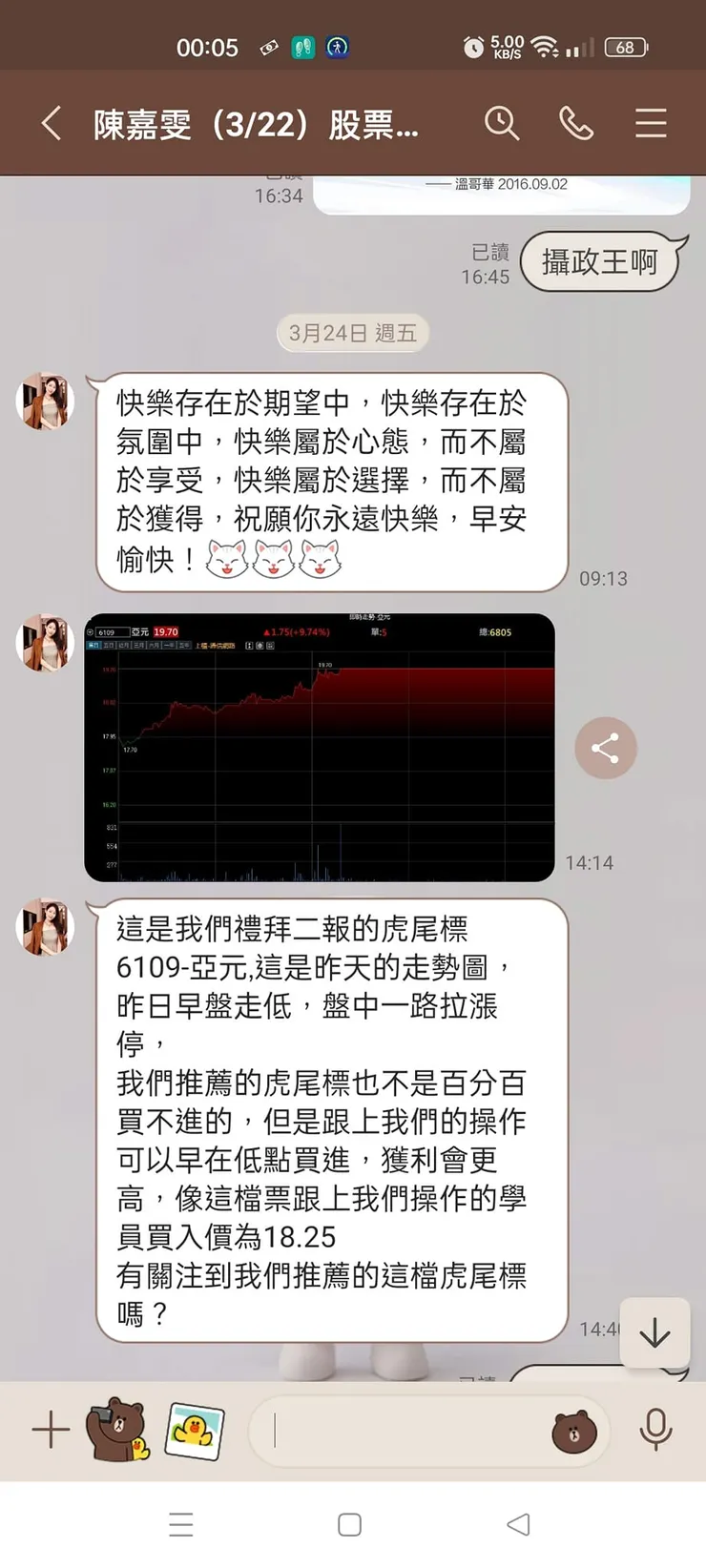
Task: Tap the Android recent apps button
Action: click(181, 1524)
